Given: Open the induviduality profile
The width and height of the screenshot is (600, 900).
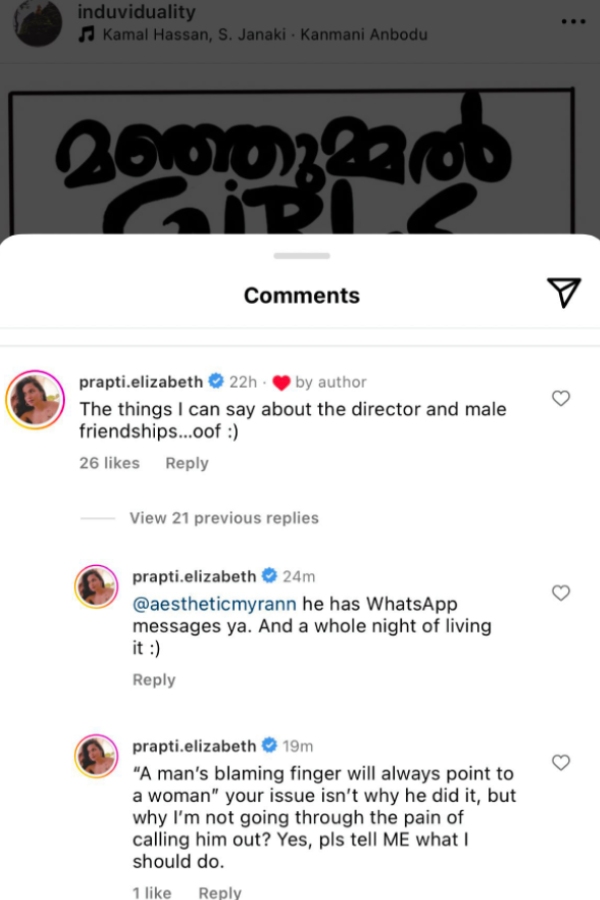Looking at the screenshot, I should click(136, 13).
